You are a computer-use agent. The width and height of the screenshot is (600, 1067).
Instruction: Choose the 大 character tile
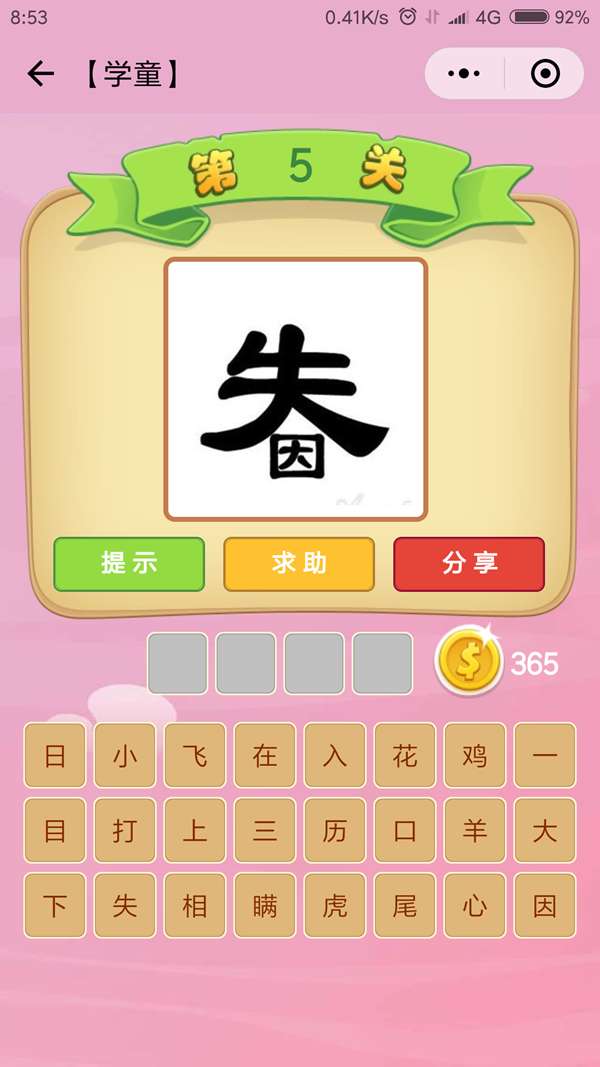pyautogui.click(x=545, y=831)
